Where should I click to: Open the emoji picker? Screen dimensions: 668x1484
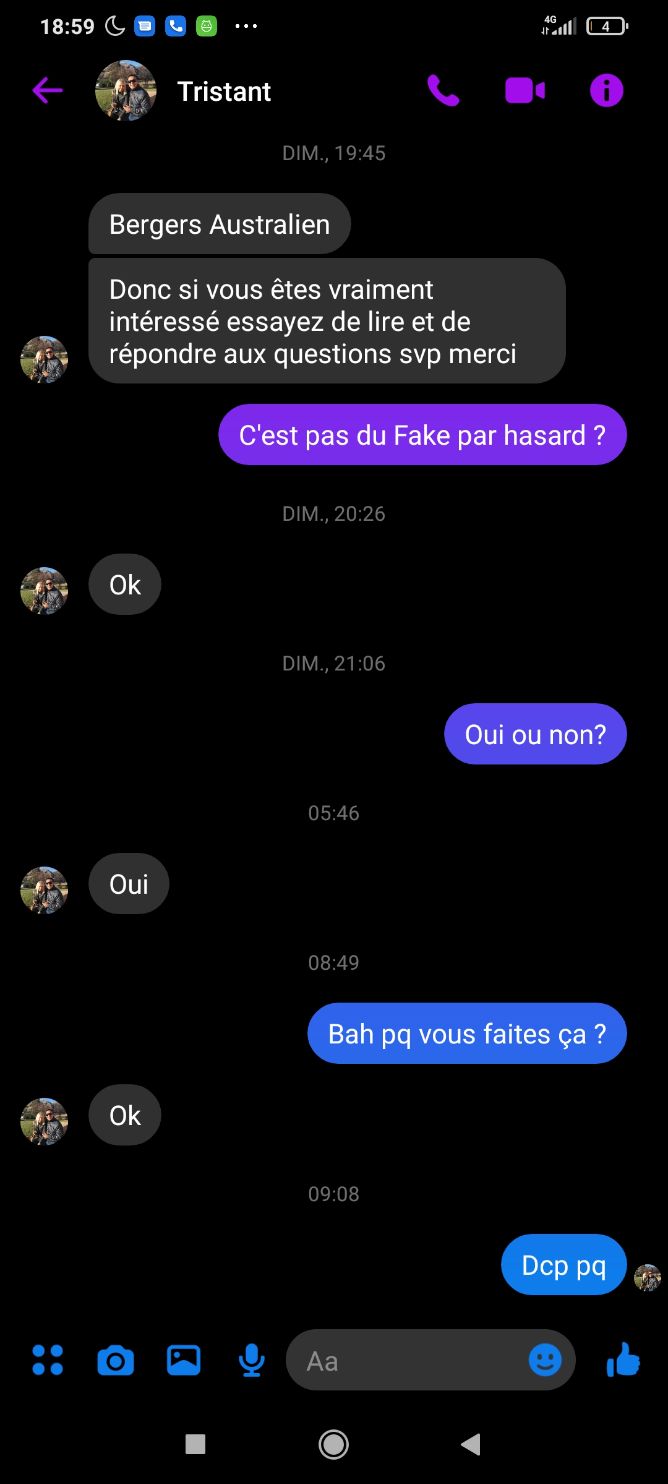click(545, 1360)
